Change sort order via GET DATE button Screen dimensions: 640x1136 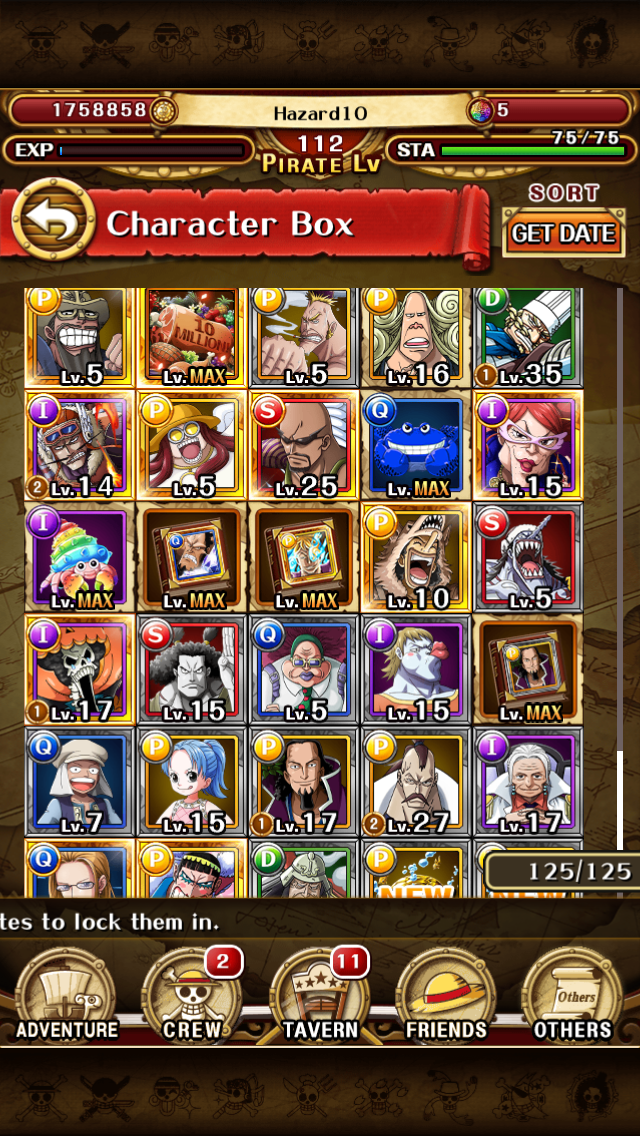click(x=563, y=233)
